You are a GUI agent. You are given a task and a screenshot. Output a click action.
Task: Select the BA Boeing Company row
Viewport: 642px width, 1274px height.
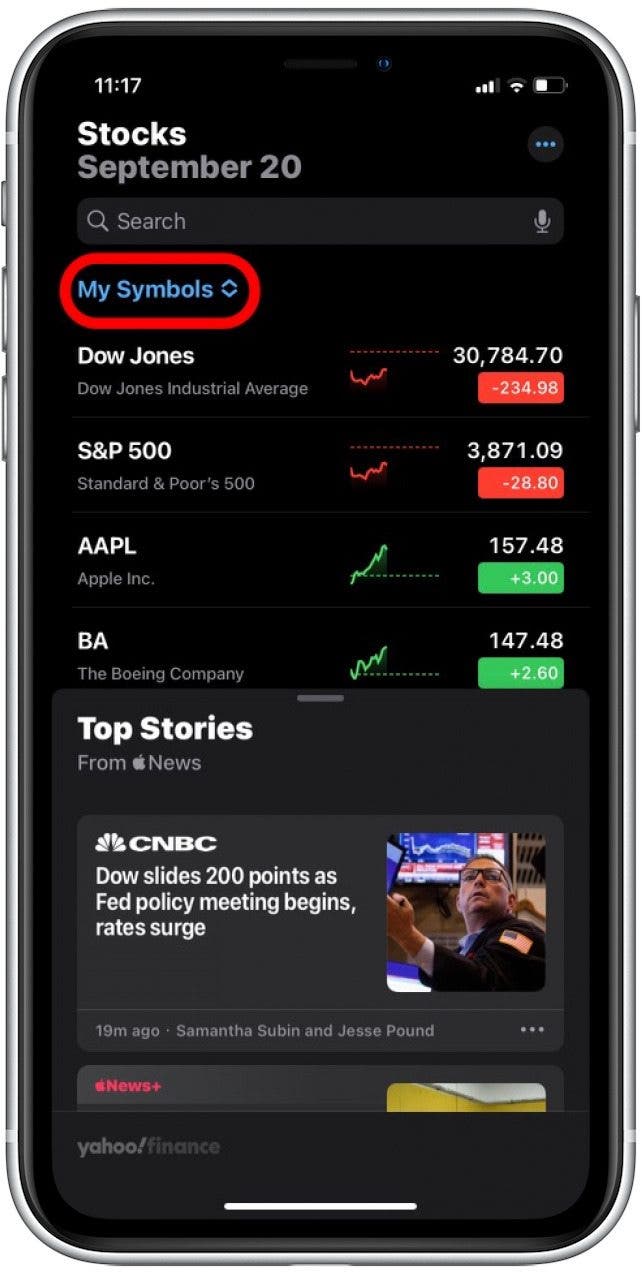[200, 655]
